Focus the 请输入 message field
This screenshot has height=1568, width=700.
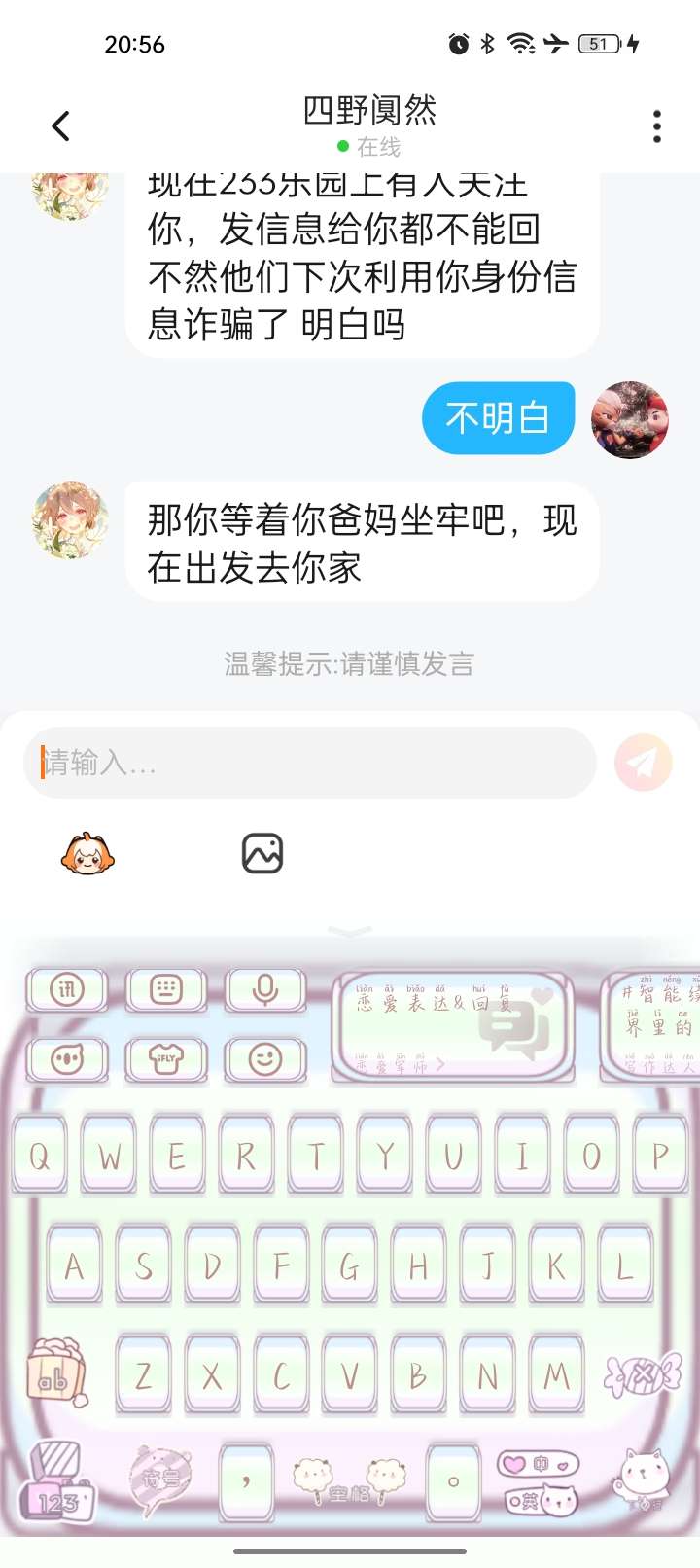[x=309, y=763]
